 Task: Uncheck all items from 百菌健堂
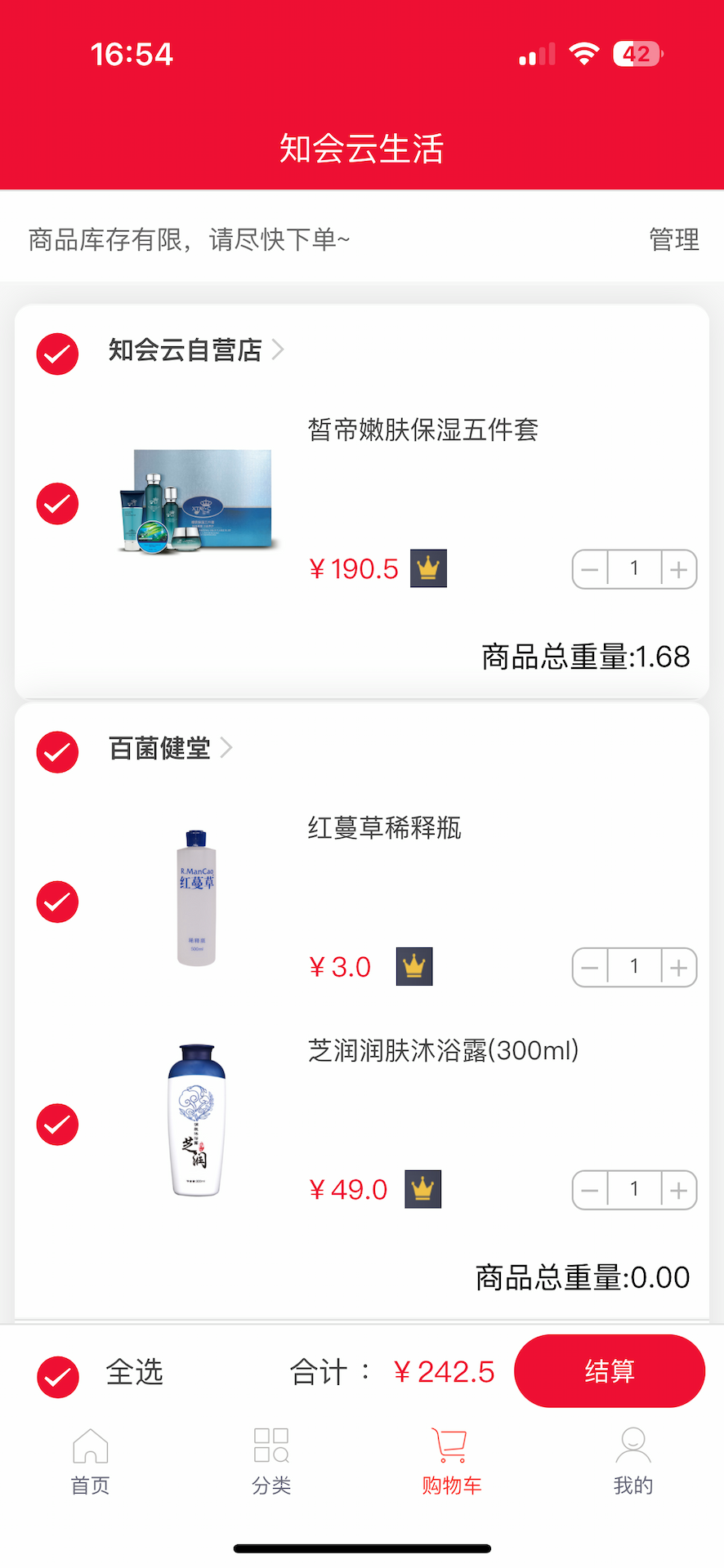pos(57,751)
